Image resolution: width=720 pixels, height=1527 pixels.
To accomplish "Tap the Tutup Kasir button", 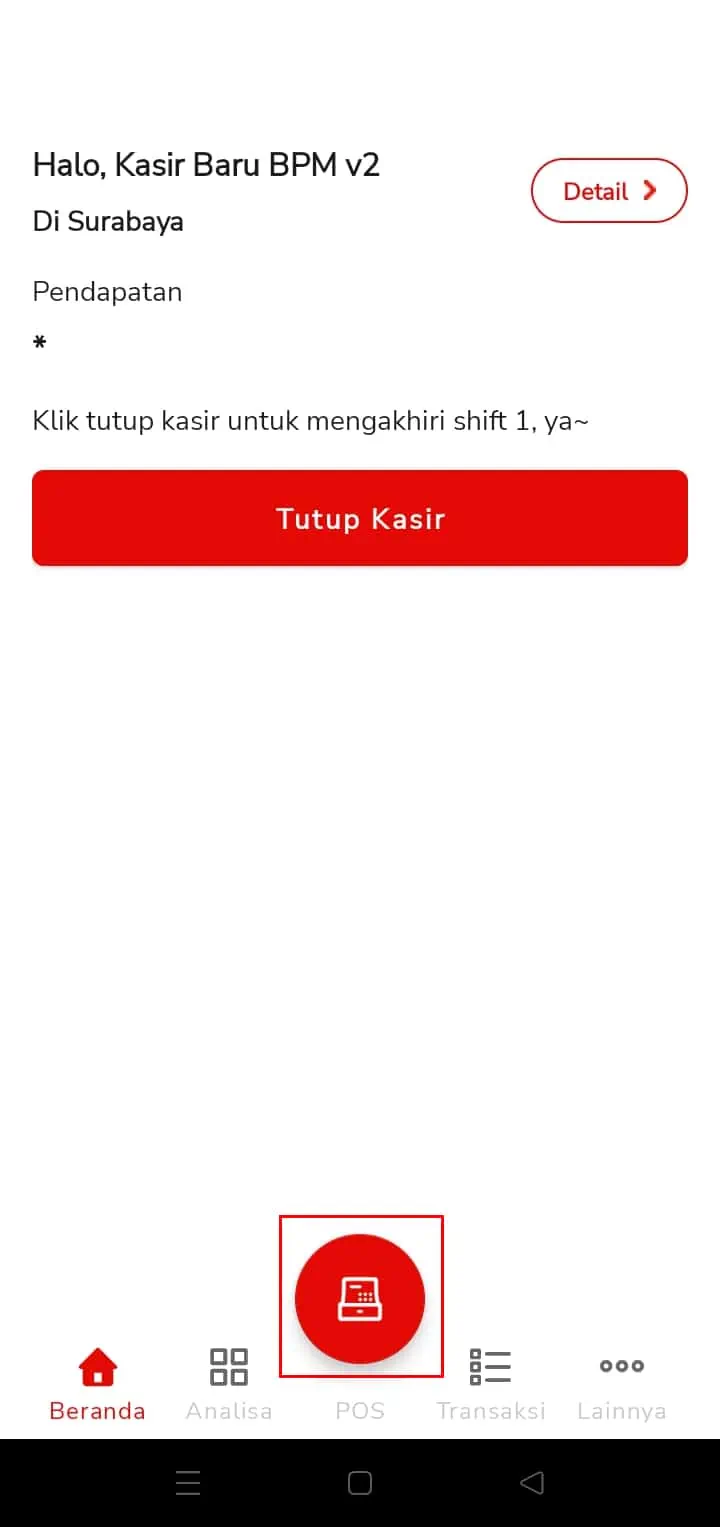I will point(360,518).
